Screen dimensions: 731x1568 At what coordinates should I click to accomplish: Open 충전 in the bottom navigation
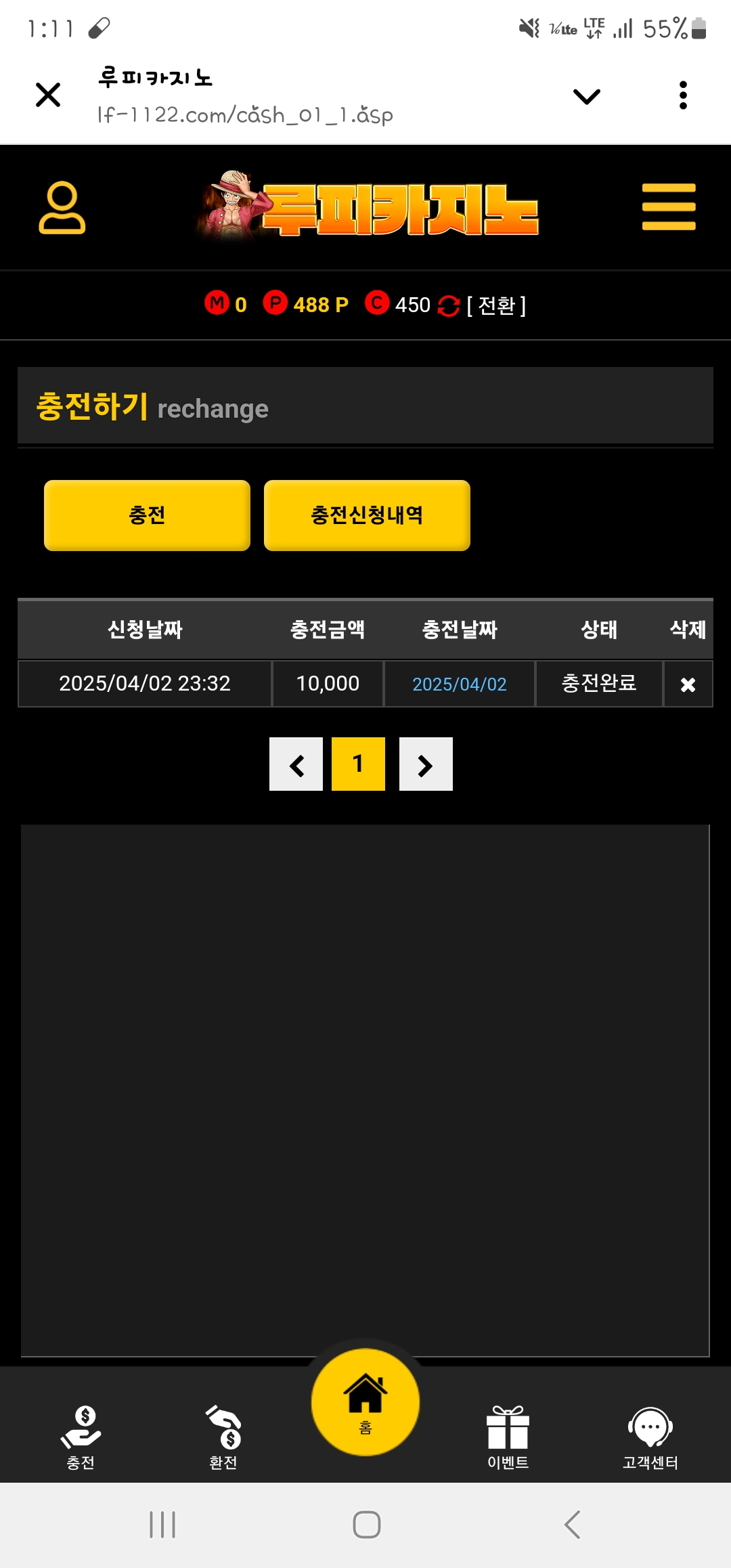81,1437
